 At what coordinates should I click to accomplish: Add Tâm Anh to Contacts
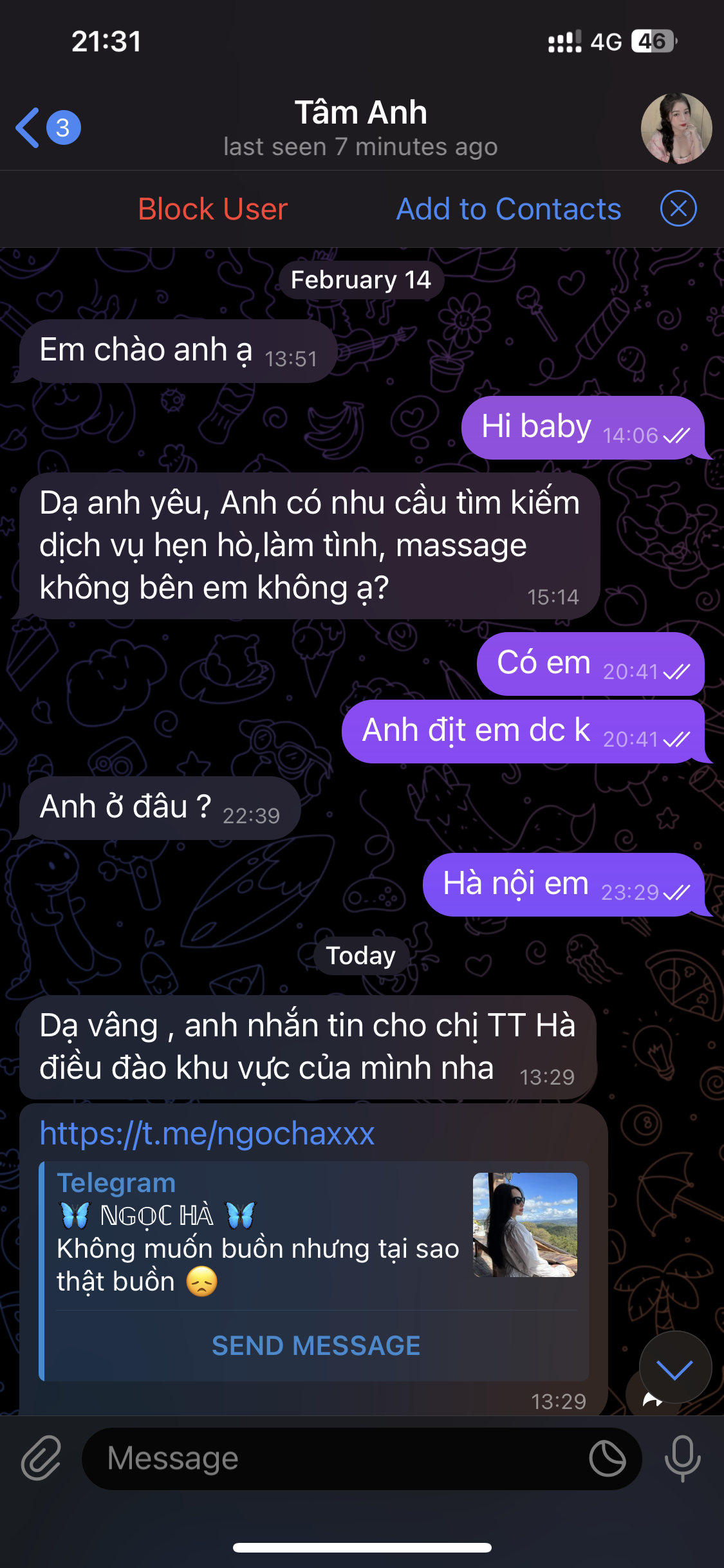pos(508,209)
